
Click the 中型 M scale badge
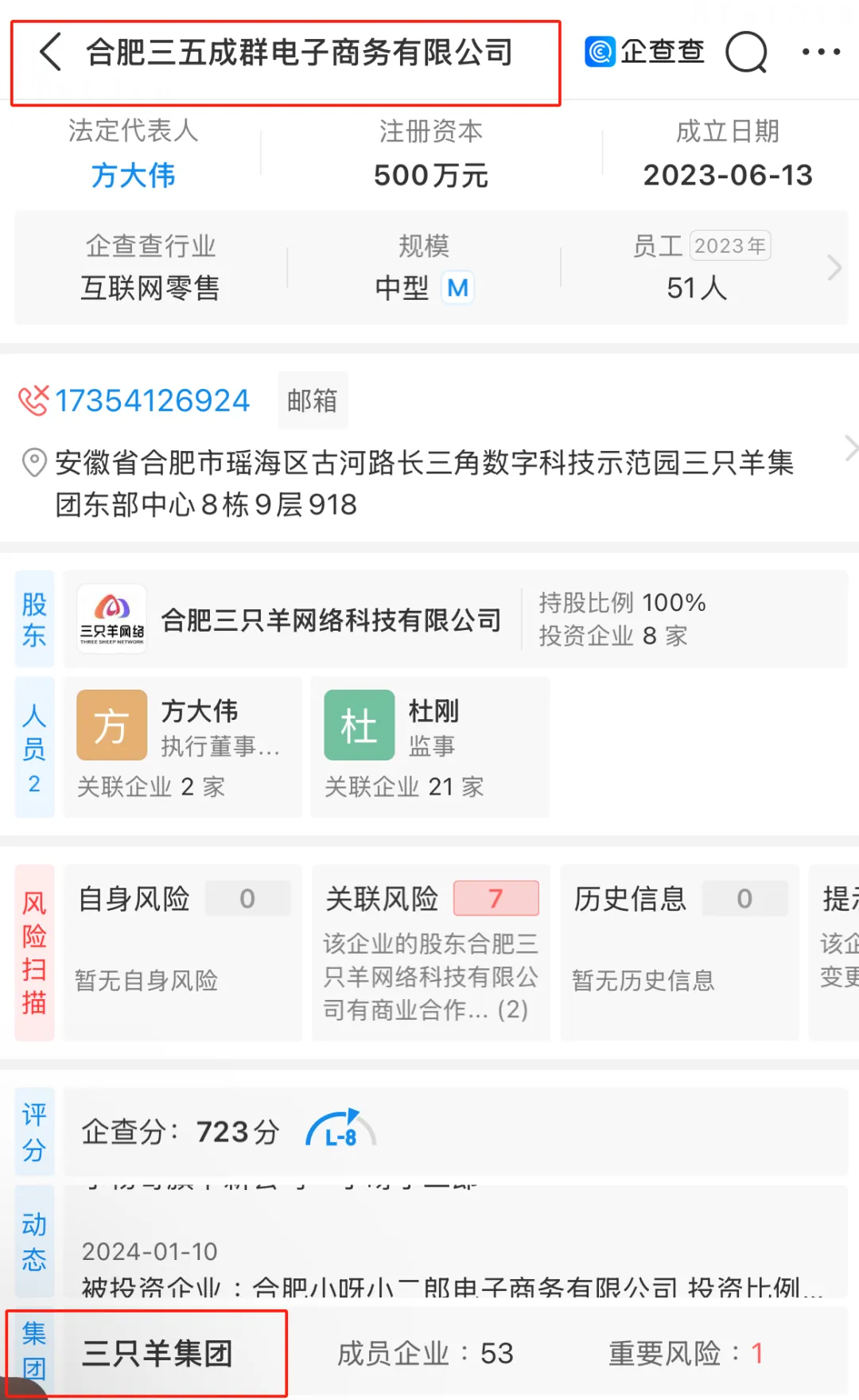coord(458,288)
